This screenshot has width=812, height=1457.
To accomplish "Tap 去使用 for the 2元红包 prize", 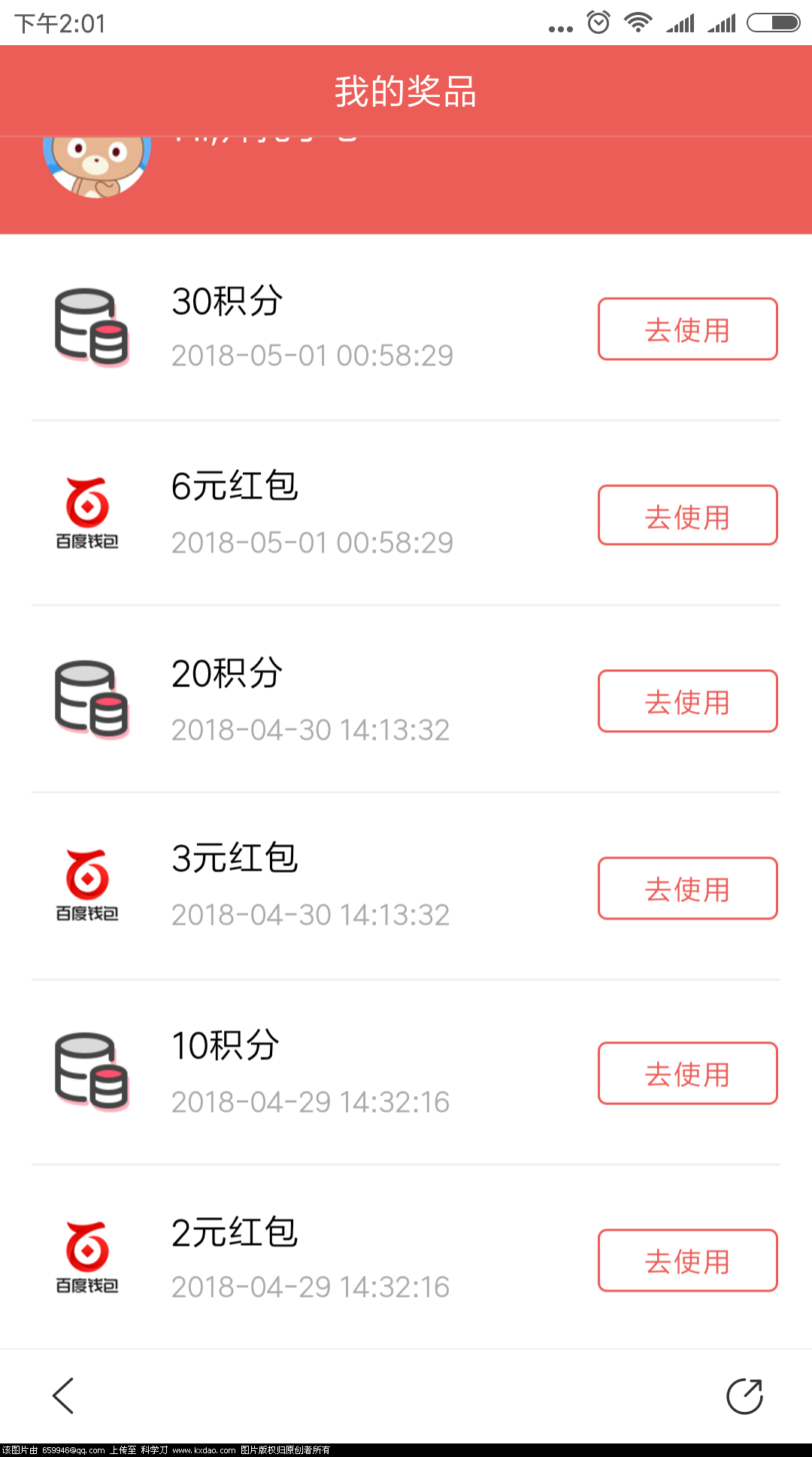I will tap(686, 1260).
